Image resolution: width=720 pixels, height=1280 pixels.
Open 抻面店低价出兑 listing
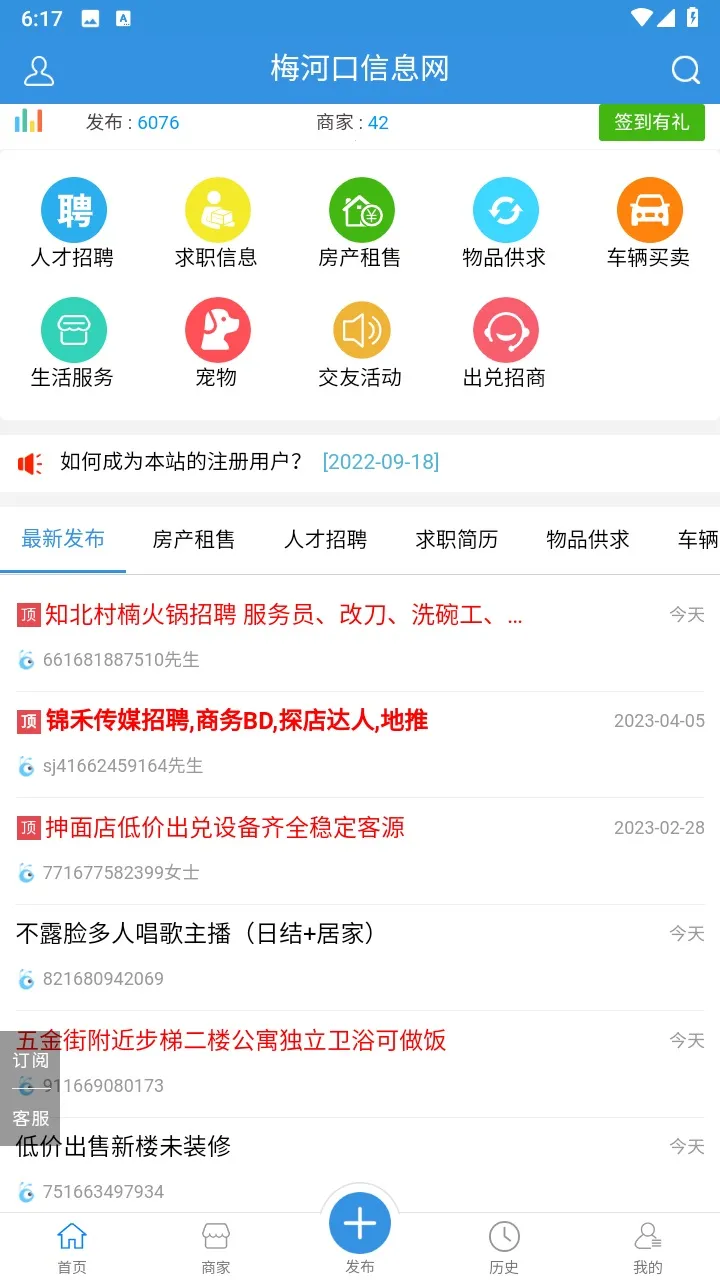pyautogui.click(x=225, y=828)
